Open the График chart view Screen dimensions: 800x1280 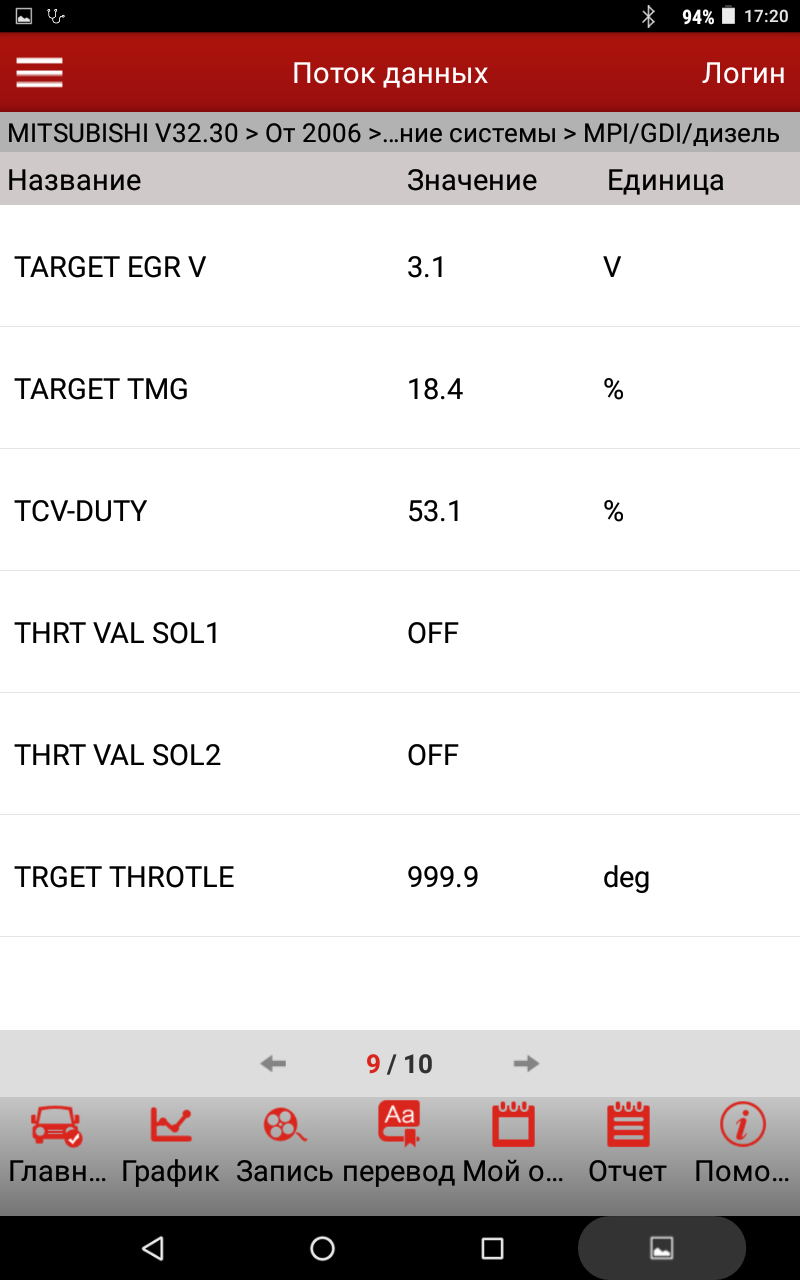pyautogui.click(x=170, y=1145)
